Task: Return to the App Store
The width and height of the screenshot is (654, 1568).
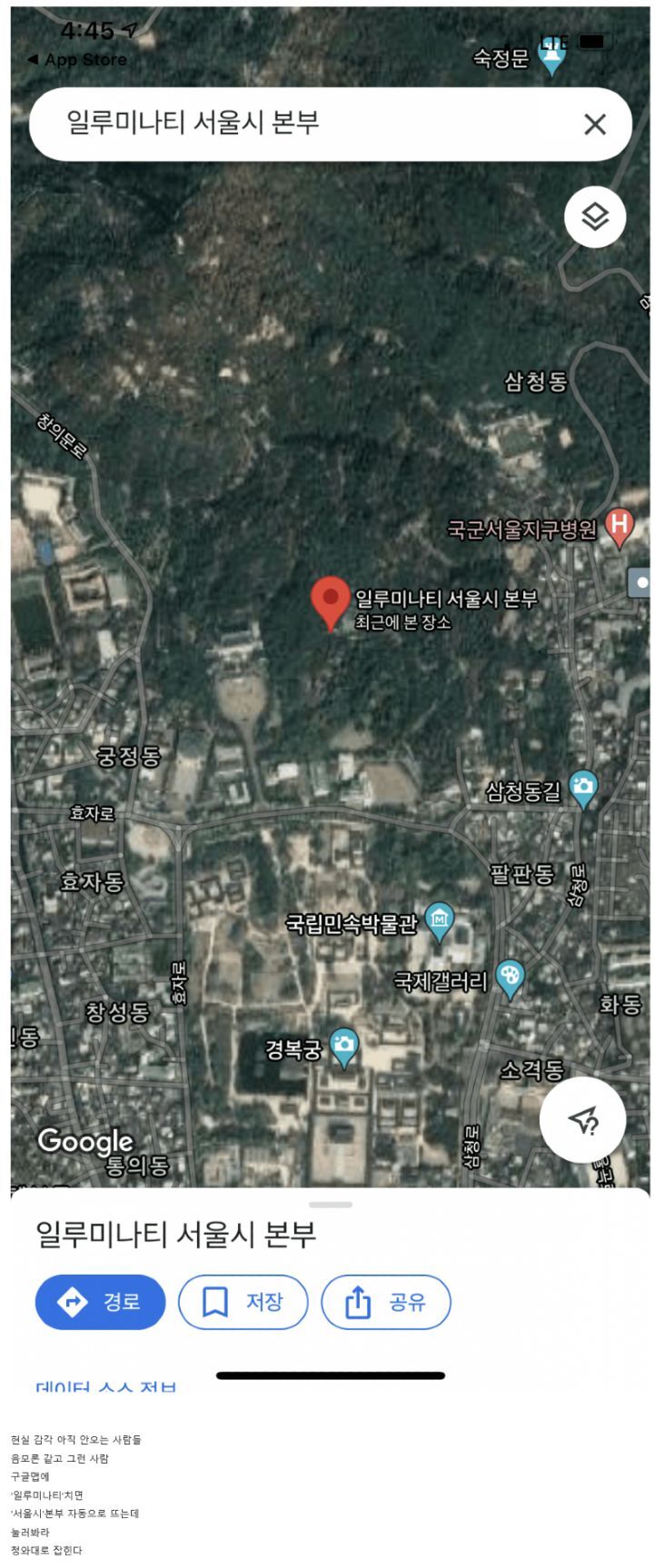Action: pyautogui.click(x=77, y=60)
